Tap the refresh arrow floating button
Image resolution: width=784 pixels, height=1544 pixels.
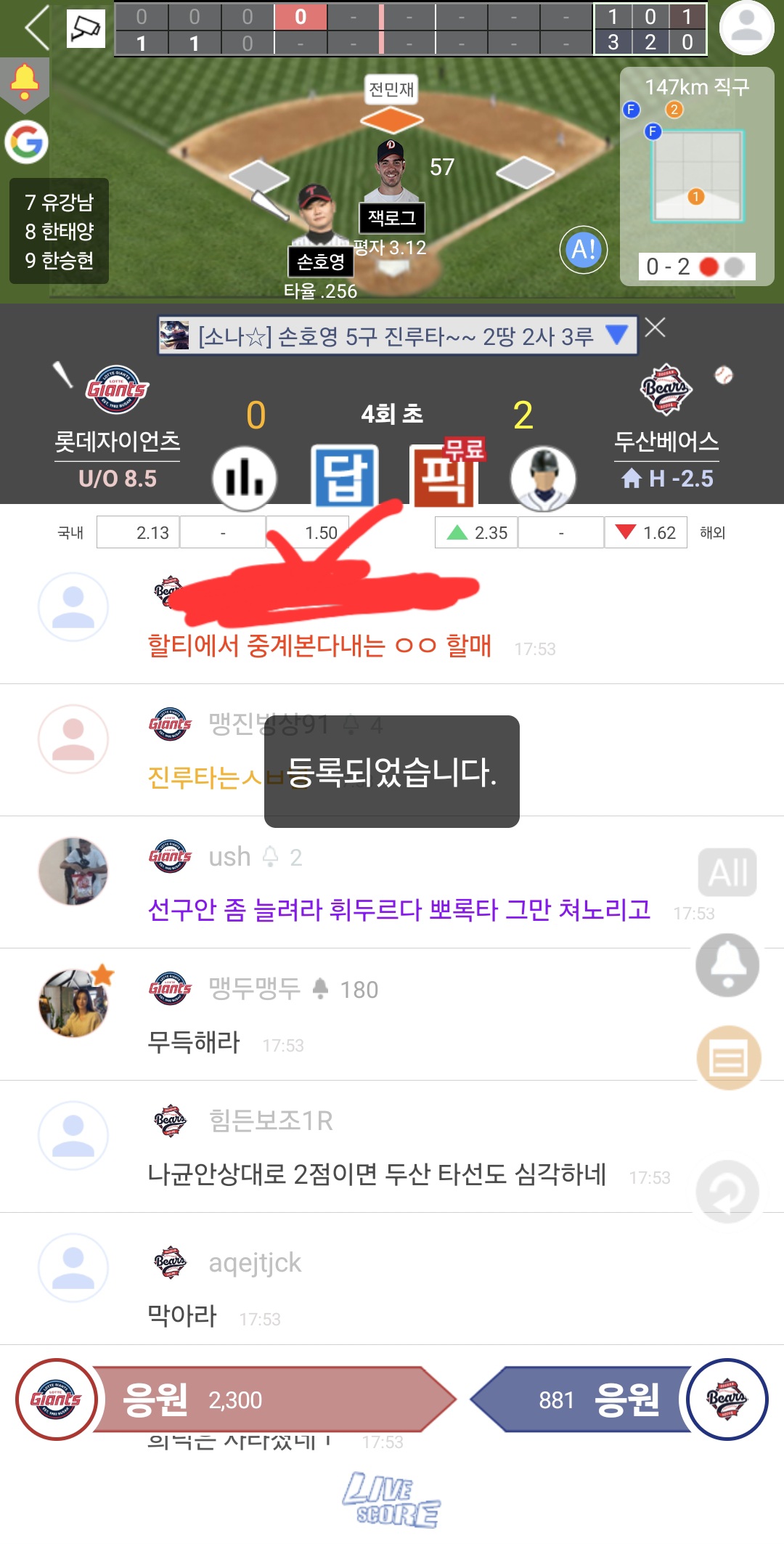tap(727, 1192)
